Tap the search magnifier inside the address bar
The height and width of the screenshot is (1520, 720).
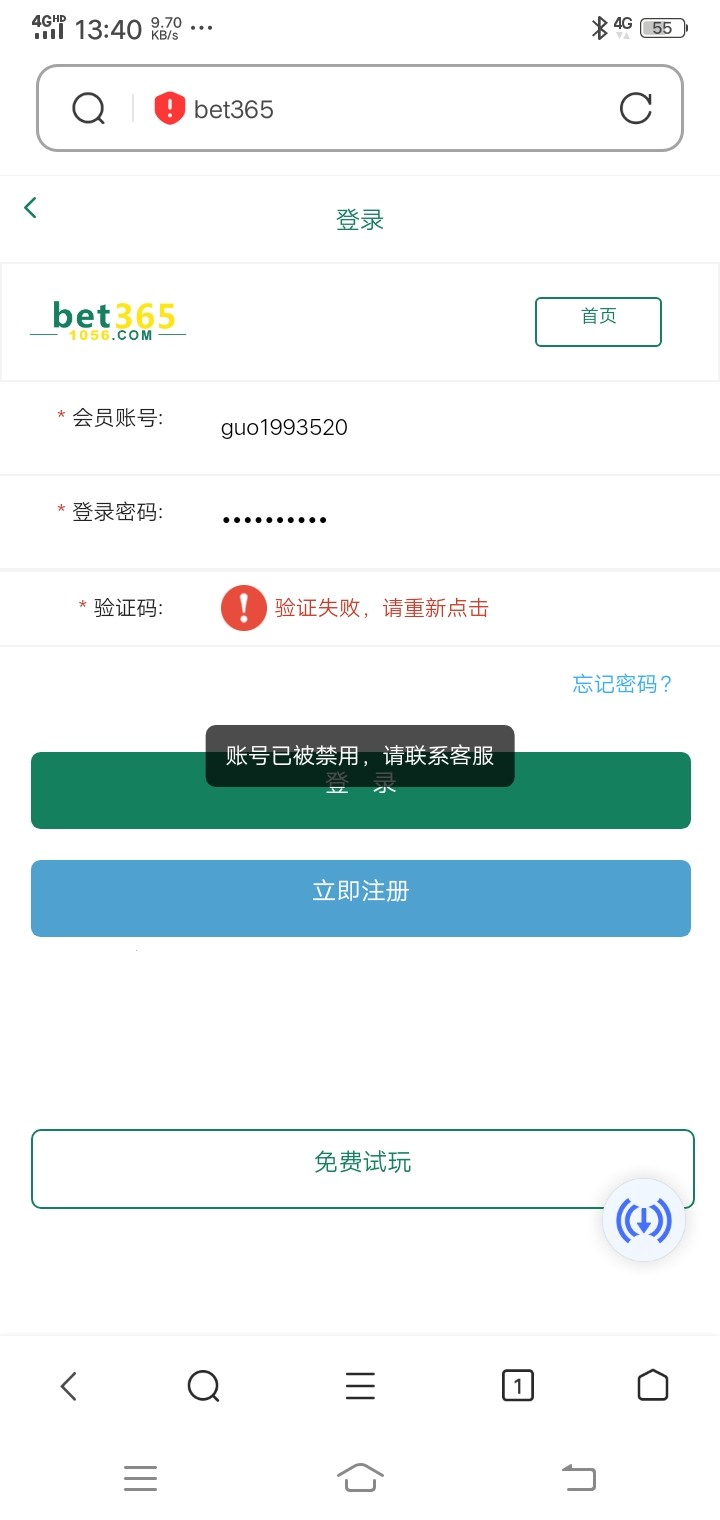(x=89, y=108)
